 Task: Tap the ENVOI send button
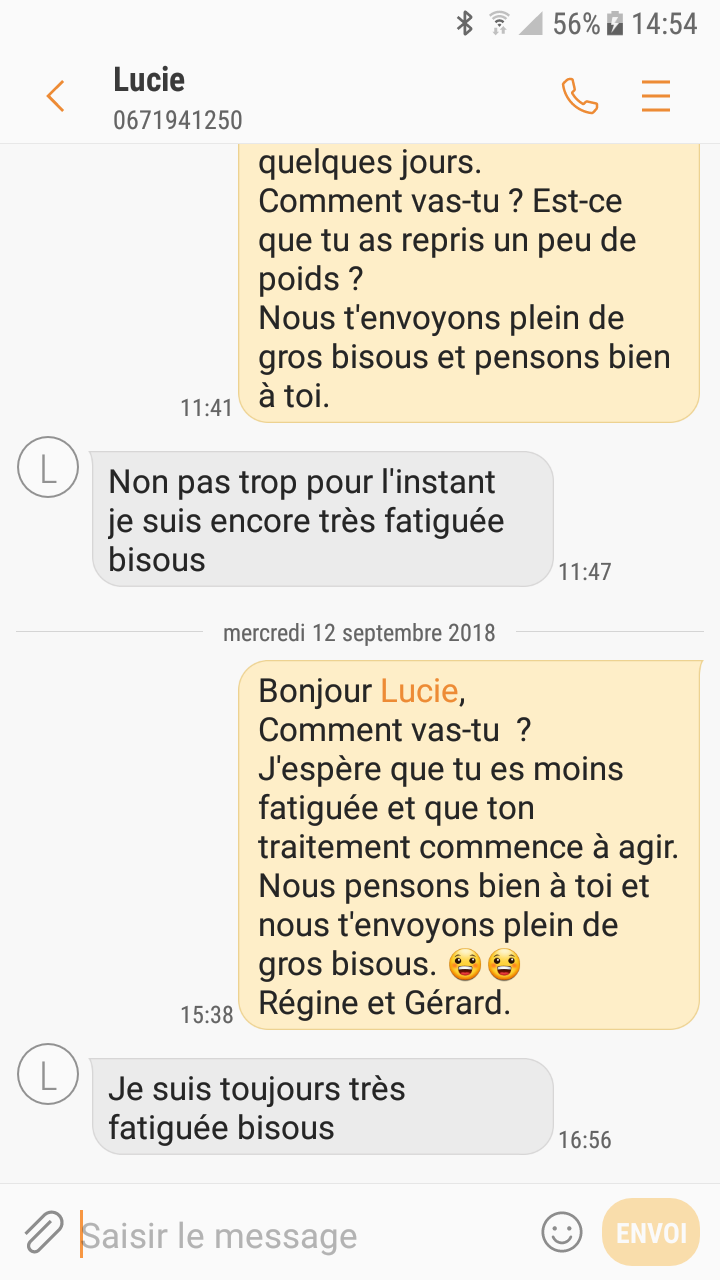coord(651,1233)
